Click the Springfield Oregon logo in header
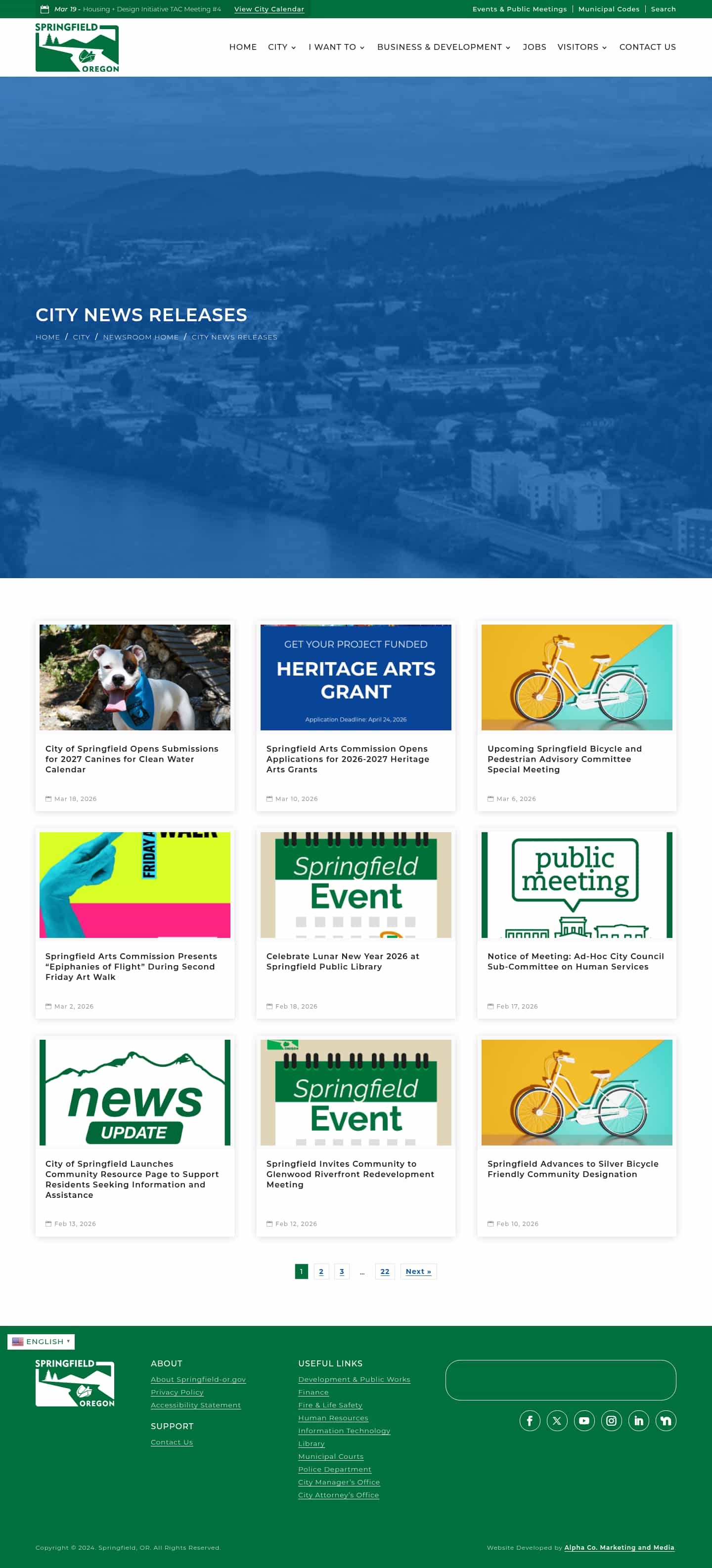The image size is (712, 1568). tap(78, 47)
